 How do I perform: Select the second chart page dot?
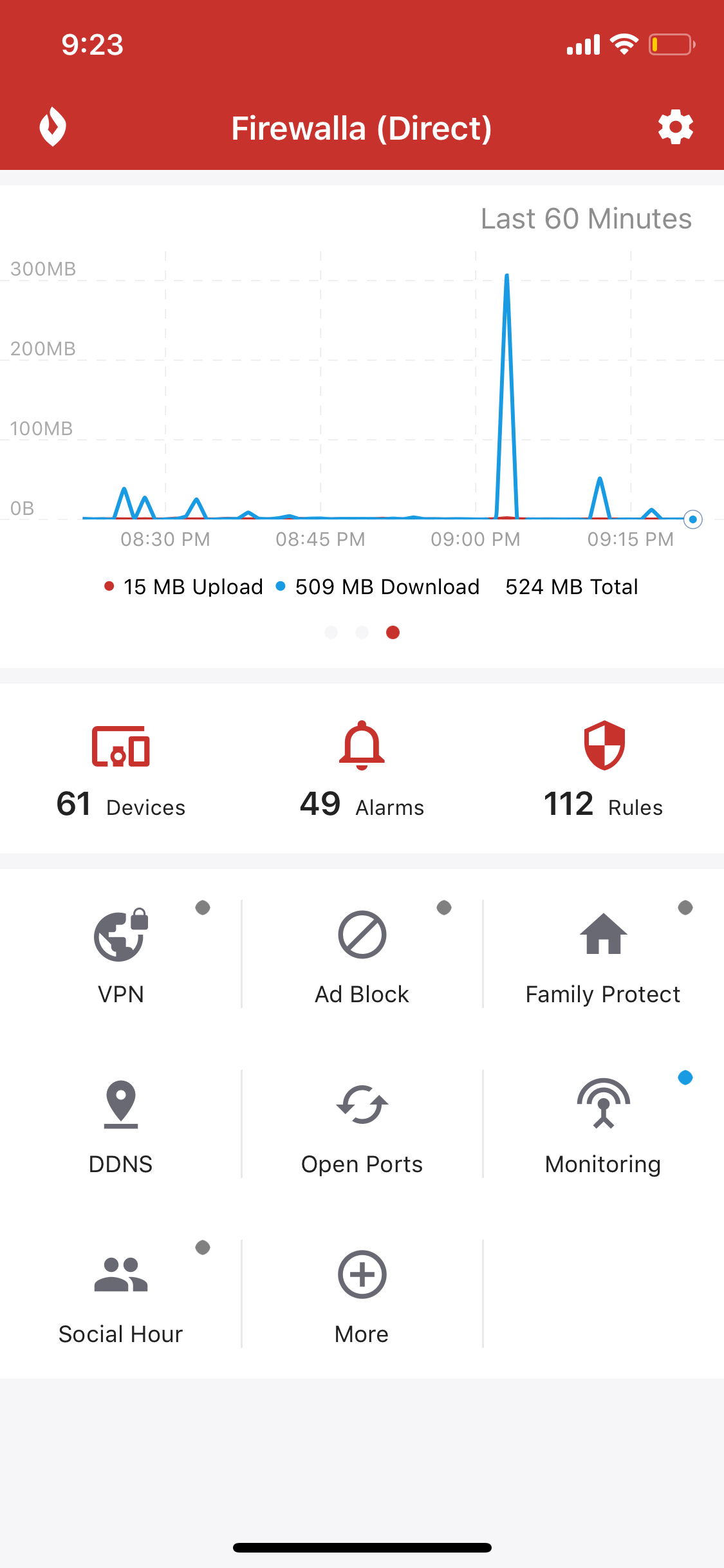(x=362, y=633)
